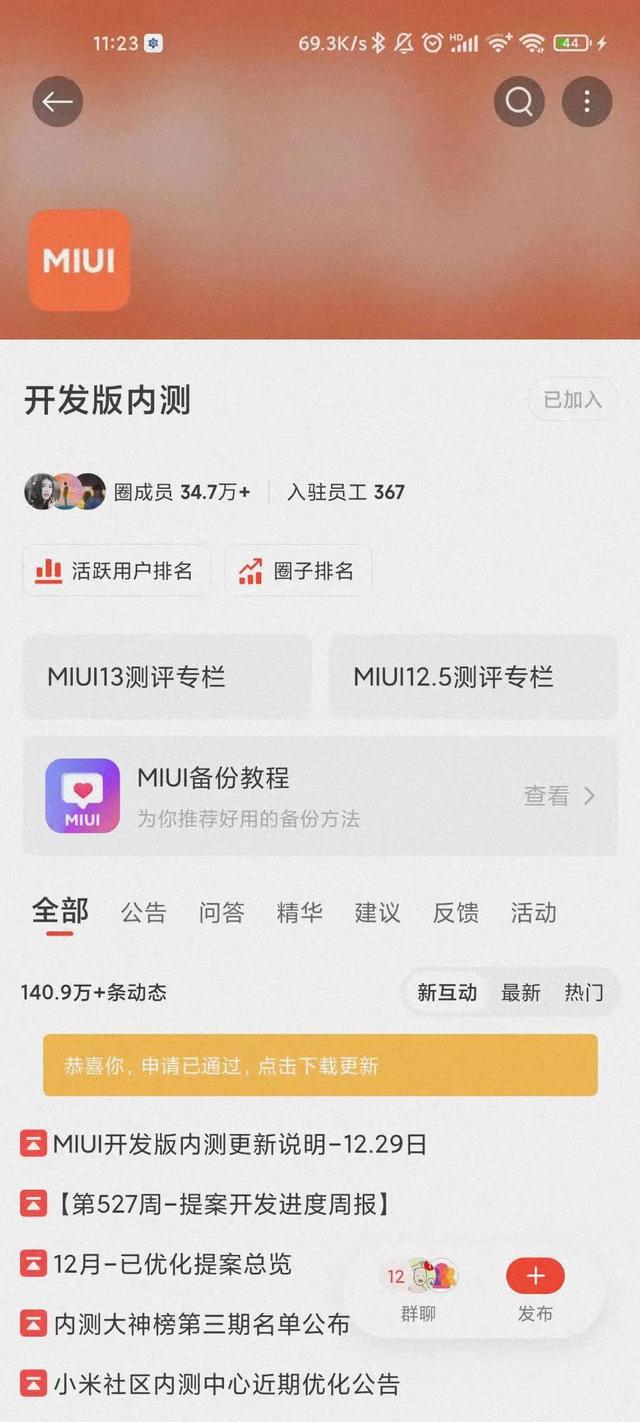Tap the 已加入 joined button
Image resolution: width=640 pixels, height=1422 pixels.
pyautogui.click(x=572, y=400)
